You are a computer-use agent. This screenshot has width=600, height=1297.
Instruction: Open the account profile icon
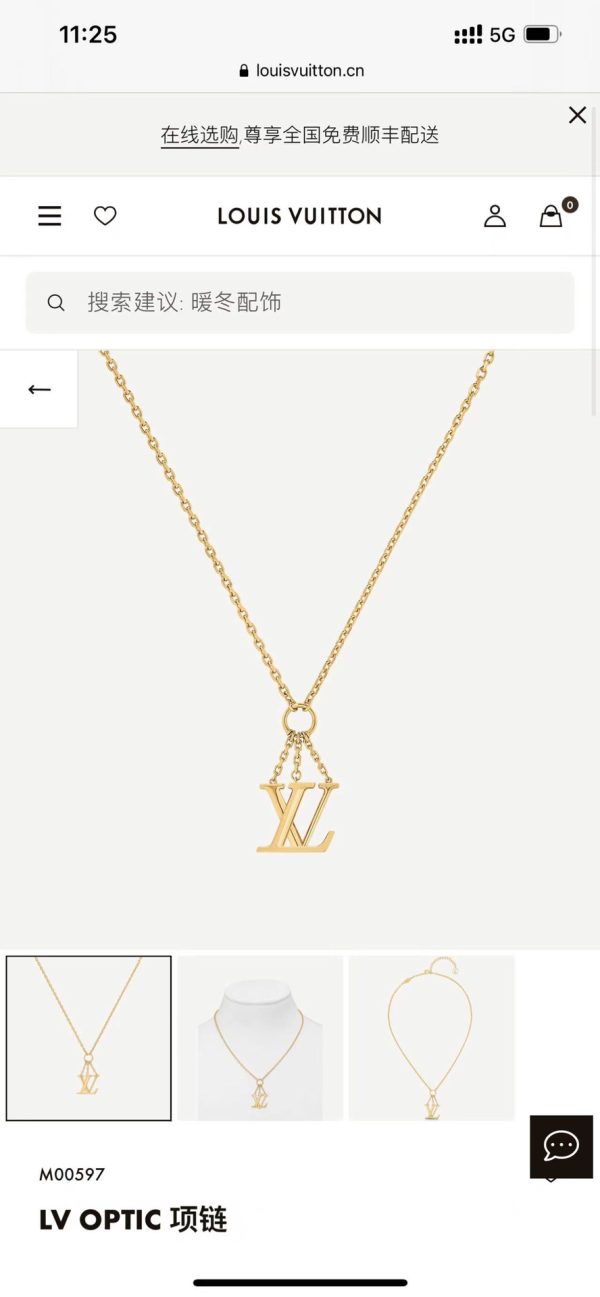click(x=495, y=216)
